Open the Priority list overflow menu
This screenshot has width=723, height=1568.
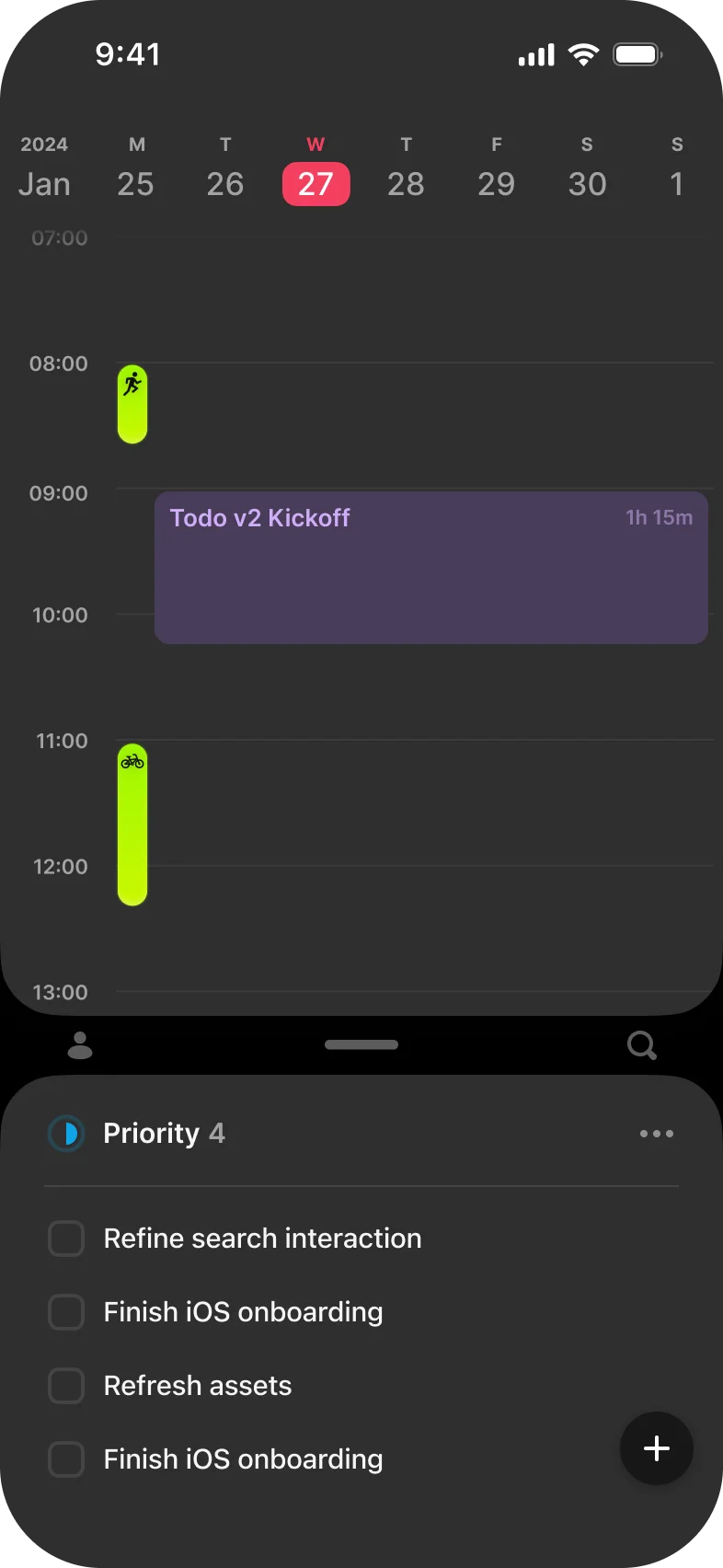[x=656, y=1134]
